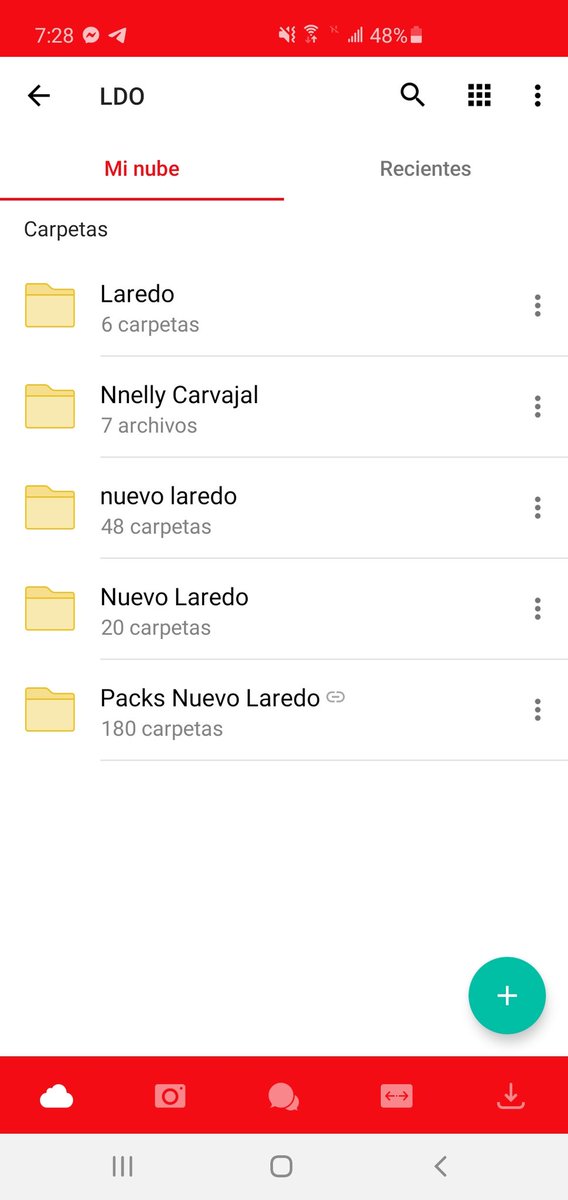The width and height of the screenshot is (568, 1200).
Task: Open the camera uploads tab in bottom bar
Action: (170, 1096)
